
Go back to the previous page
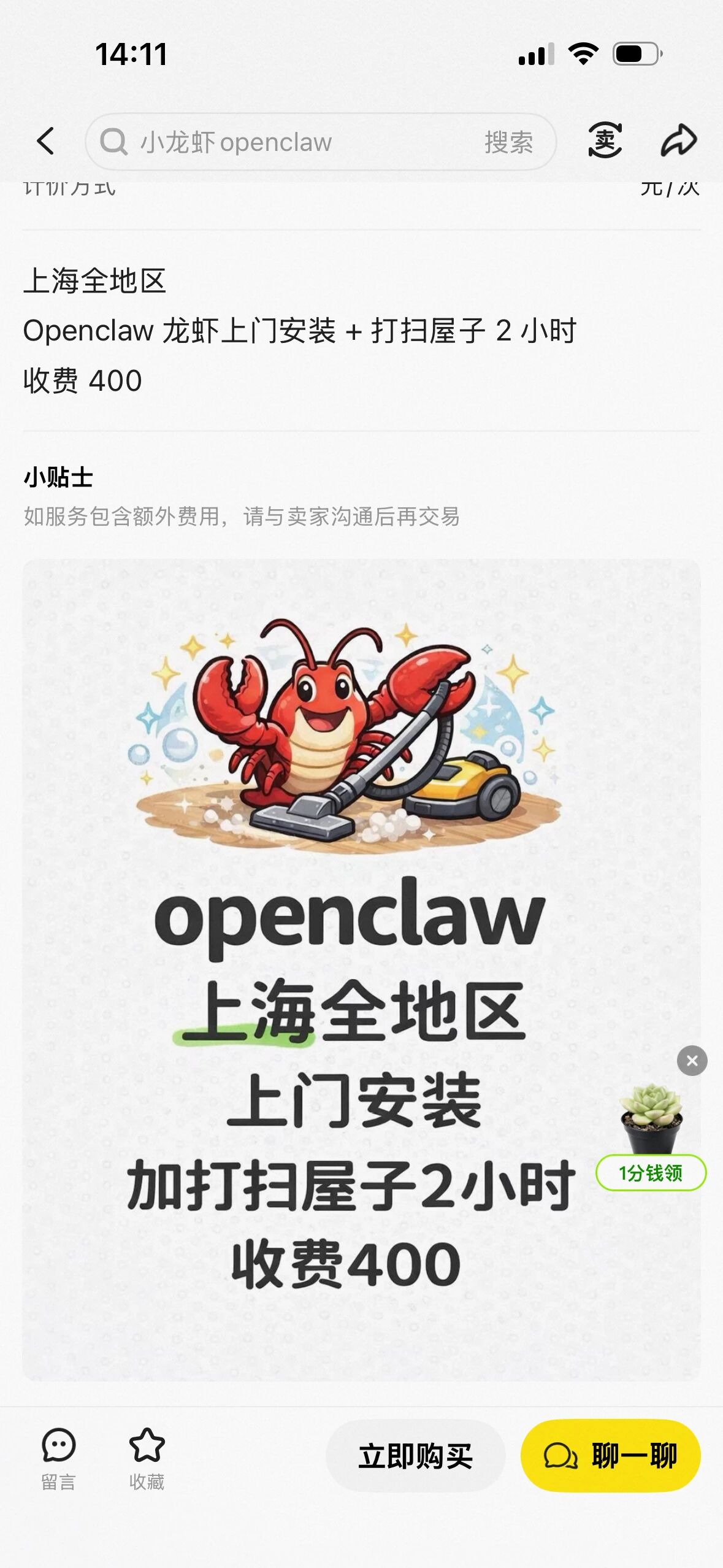[46, 141]
